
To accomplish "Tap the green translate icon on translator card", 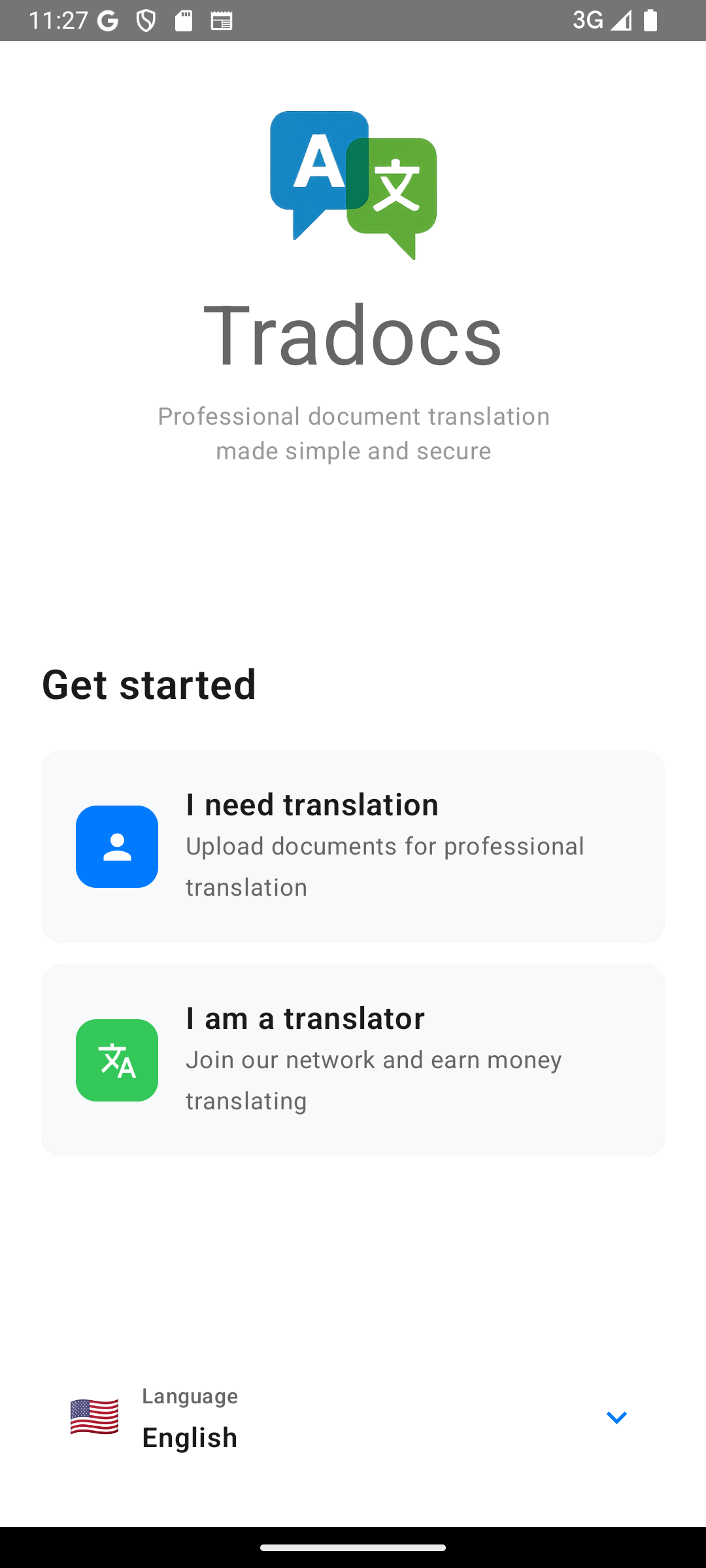I will coord(116,1060).
